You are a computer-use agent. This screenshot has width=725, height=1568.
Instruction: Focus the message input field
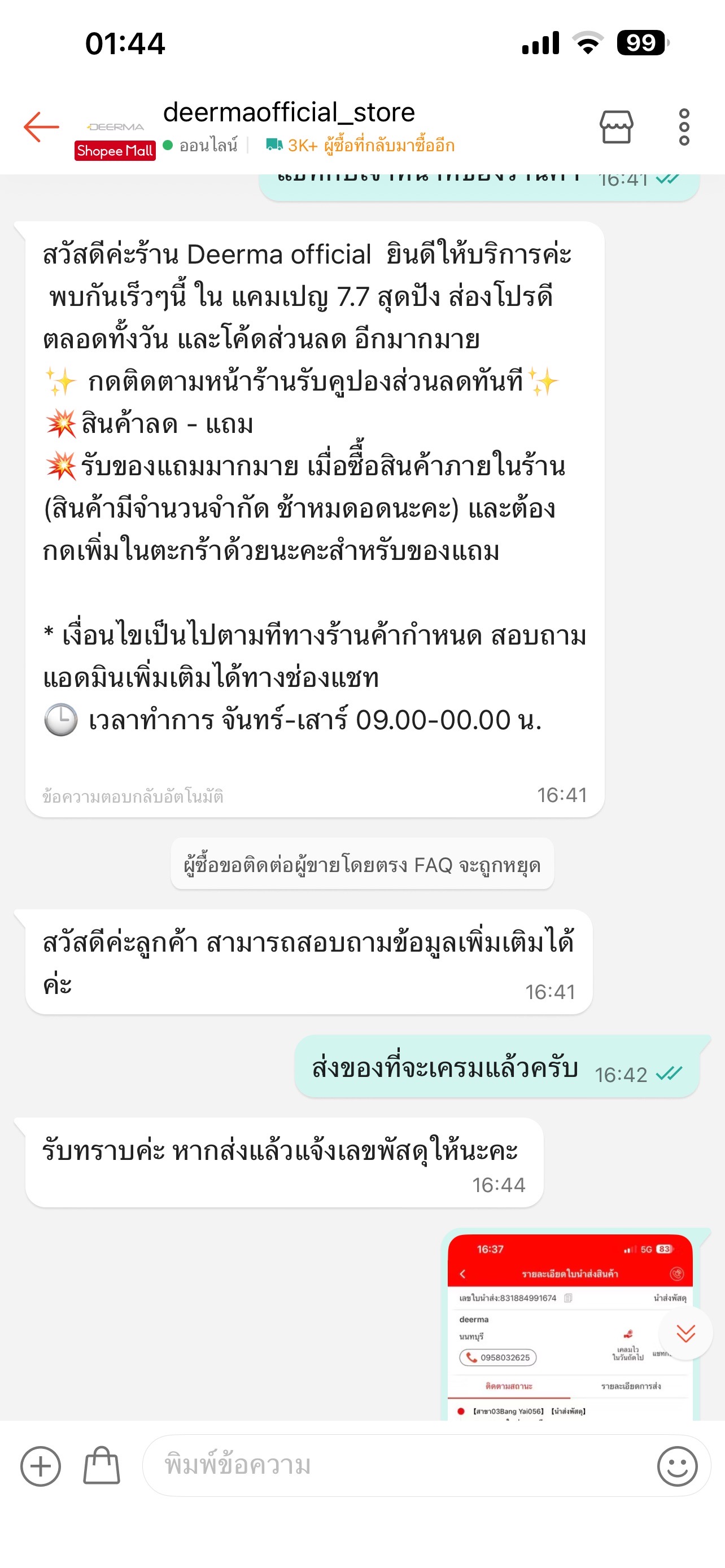(396, 1466)
